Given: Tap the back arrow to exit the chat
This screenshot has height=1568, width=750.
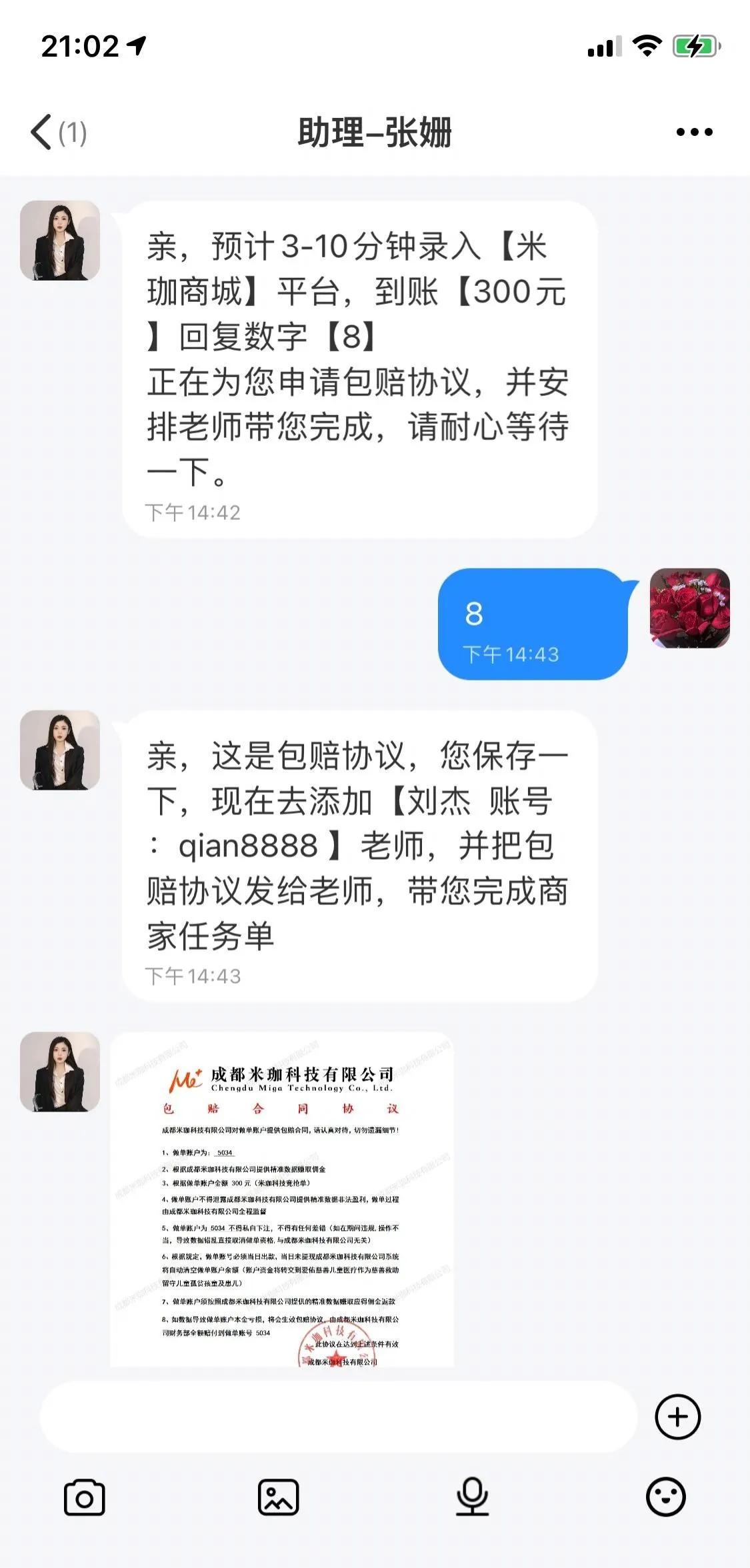Looking at the screenshot, I should [41, 131].
